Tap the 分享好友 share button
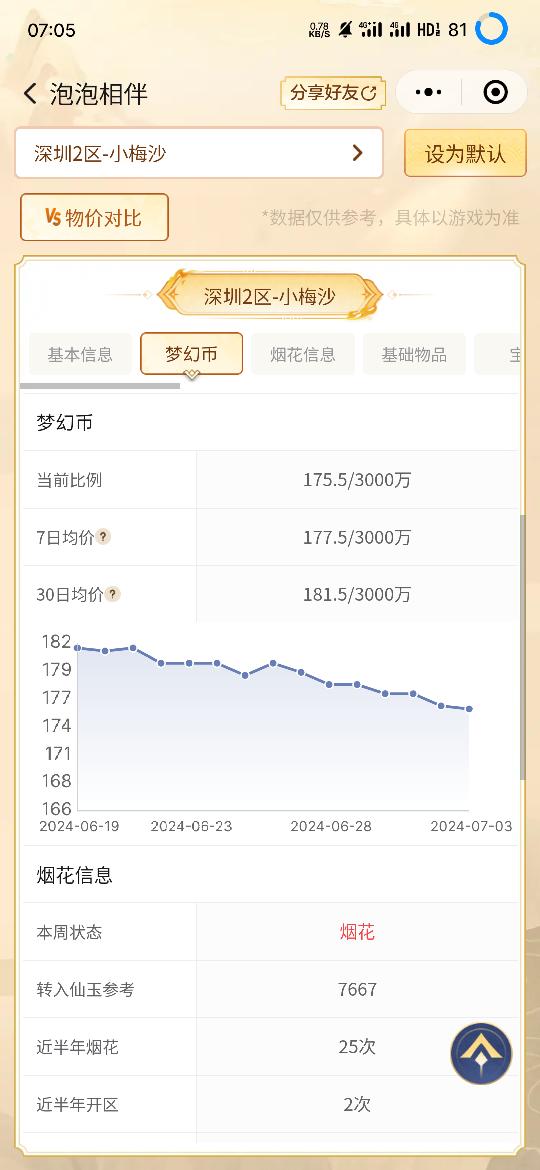This screenshot has width=540, height=1170. pyautogui.click(x=333, y=93)
